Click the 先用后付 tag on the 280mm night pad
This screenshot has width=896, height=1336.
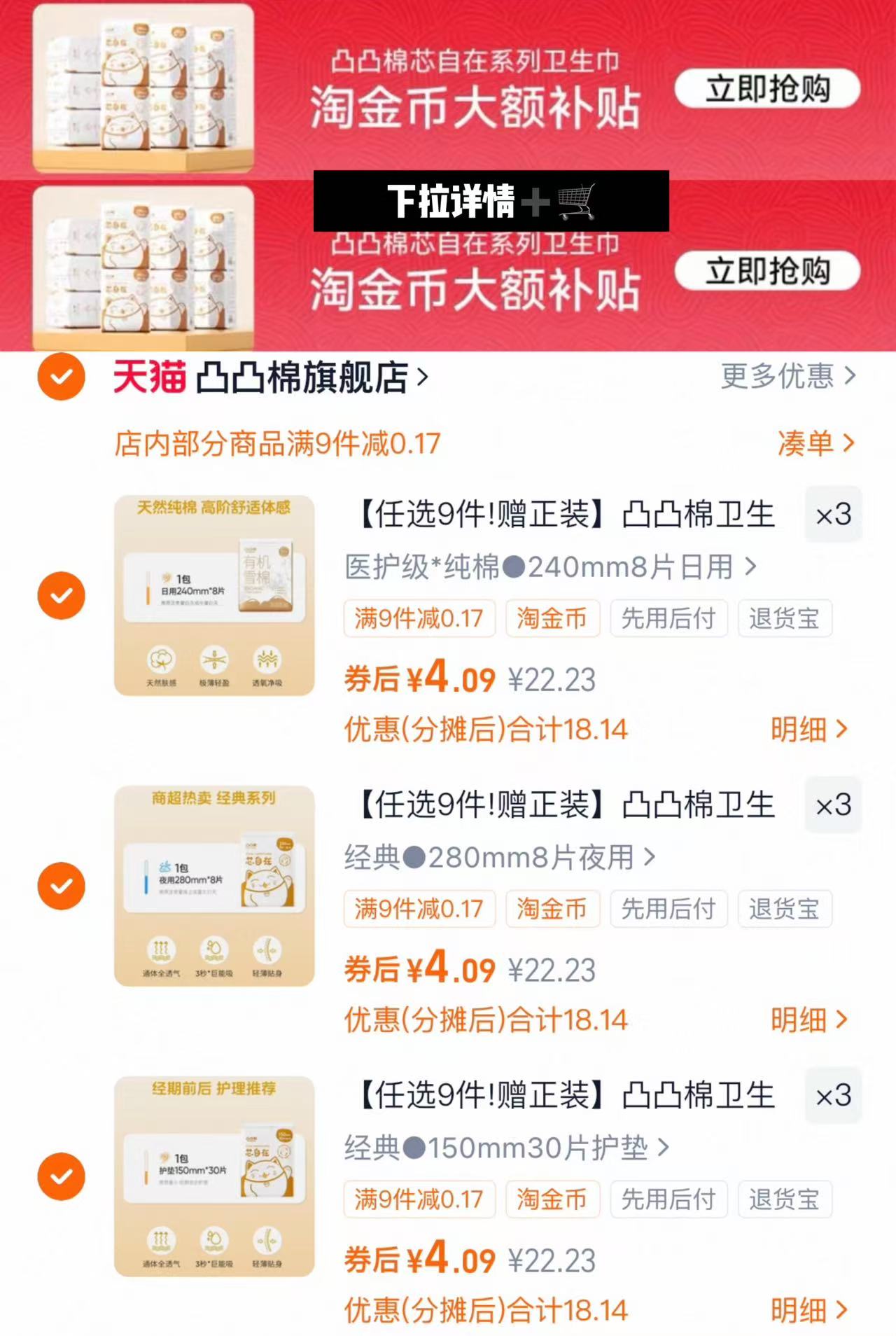coord(668,909)
